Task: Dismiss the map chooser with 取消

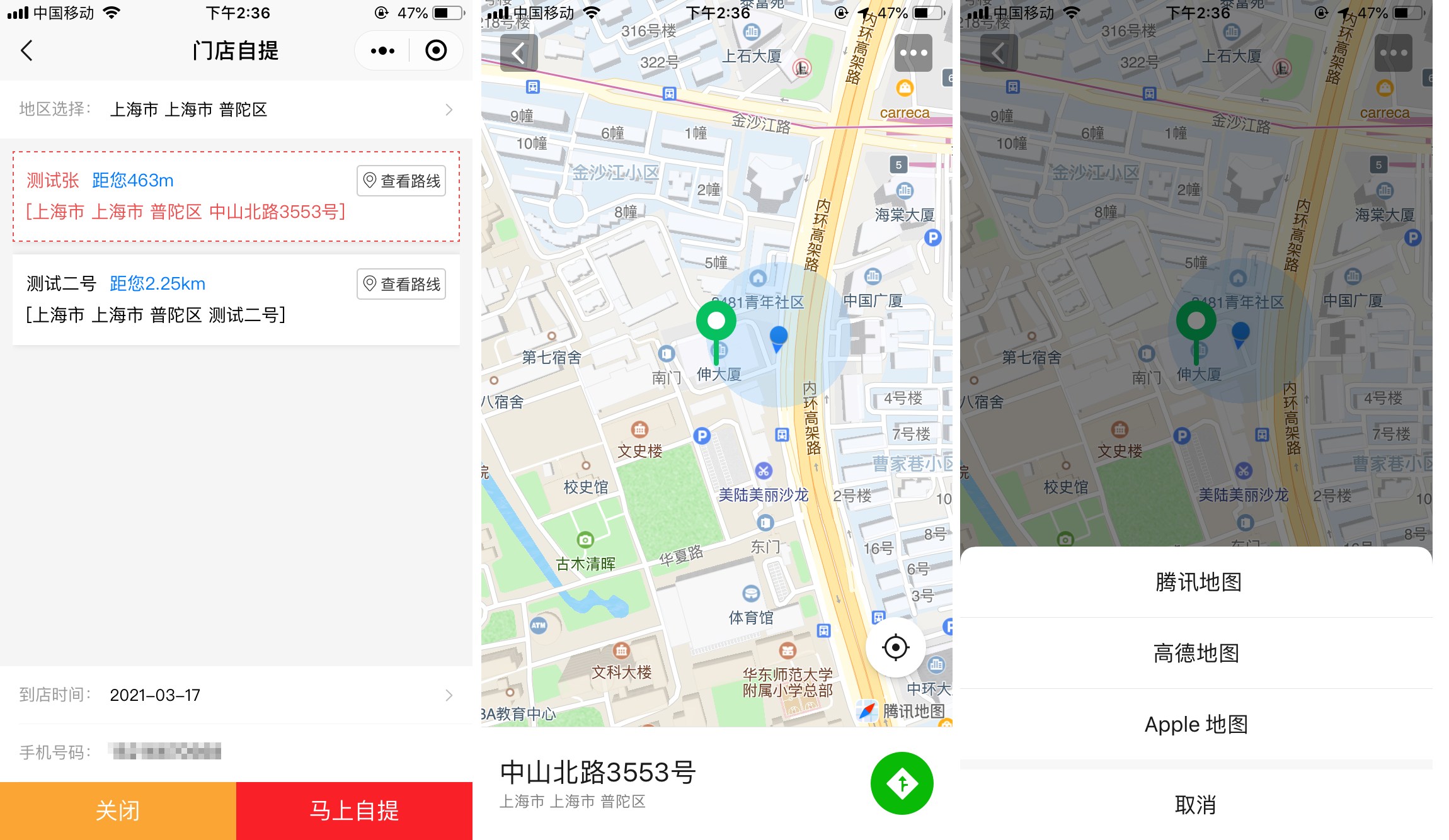Action: [x=1196, y=804]
